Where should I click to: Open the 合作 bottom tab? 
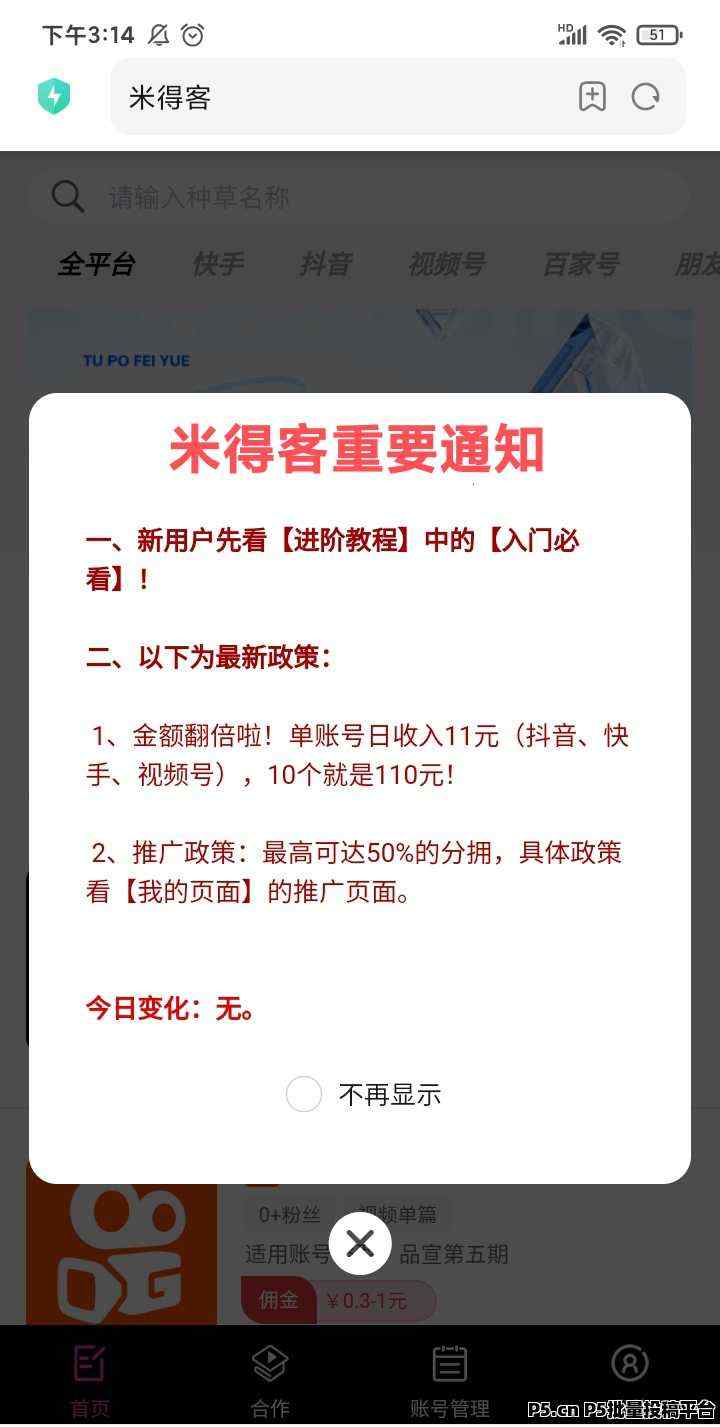(x=270, y=1382)
